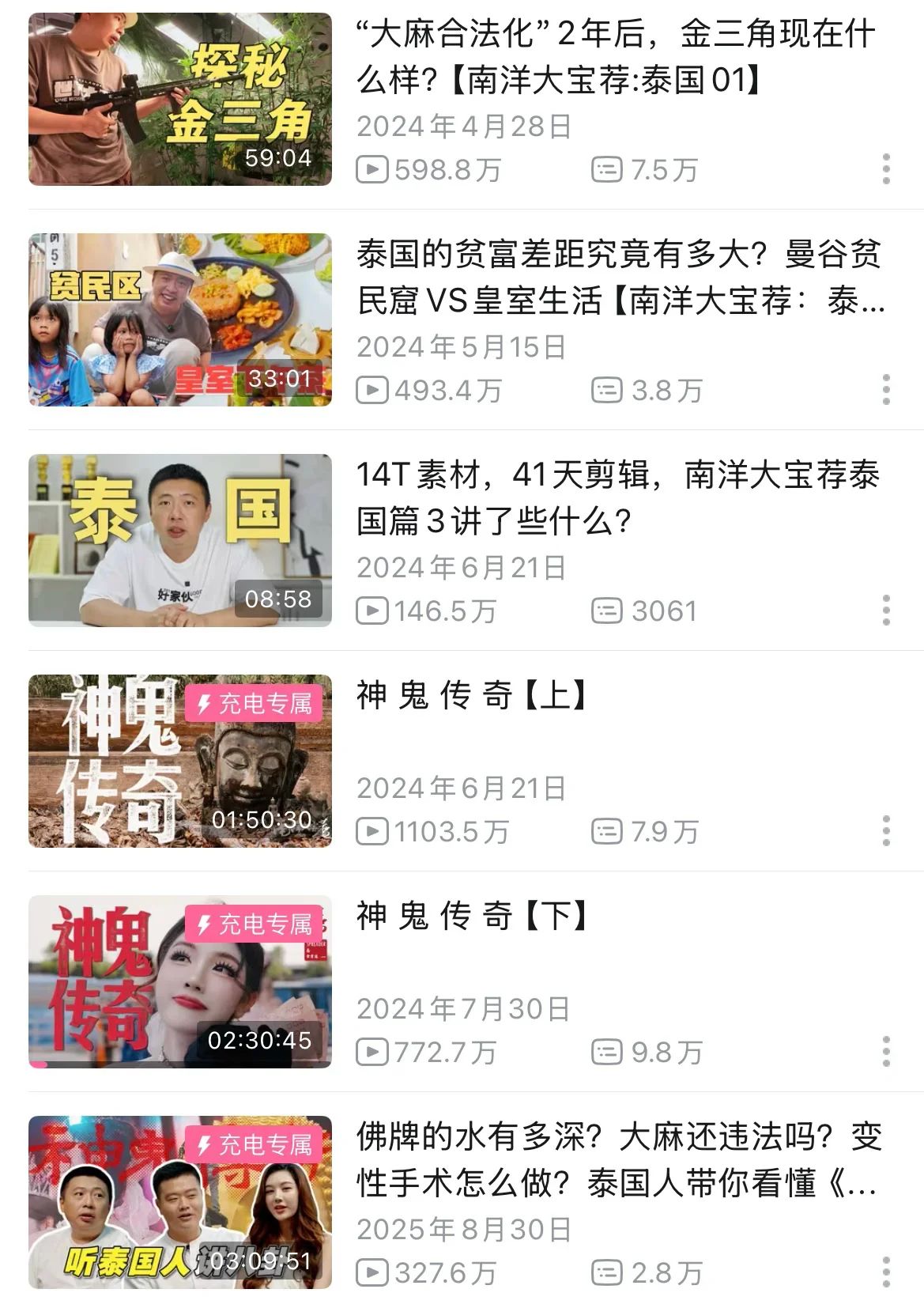
Task: Show options for the 14T素材 video
Action: 886,611
